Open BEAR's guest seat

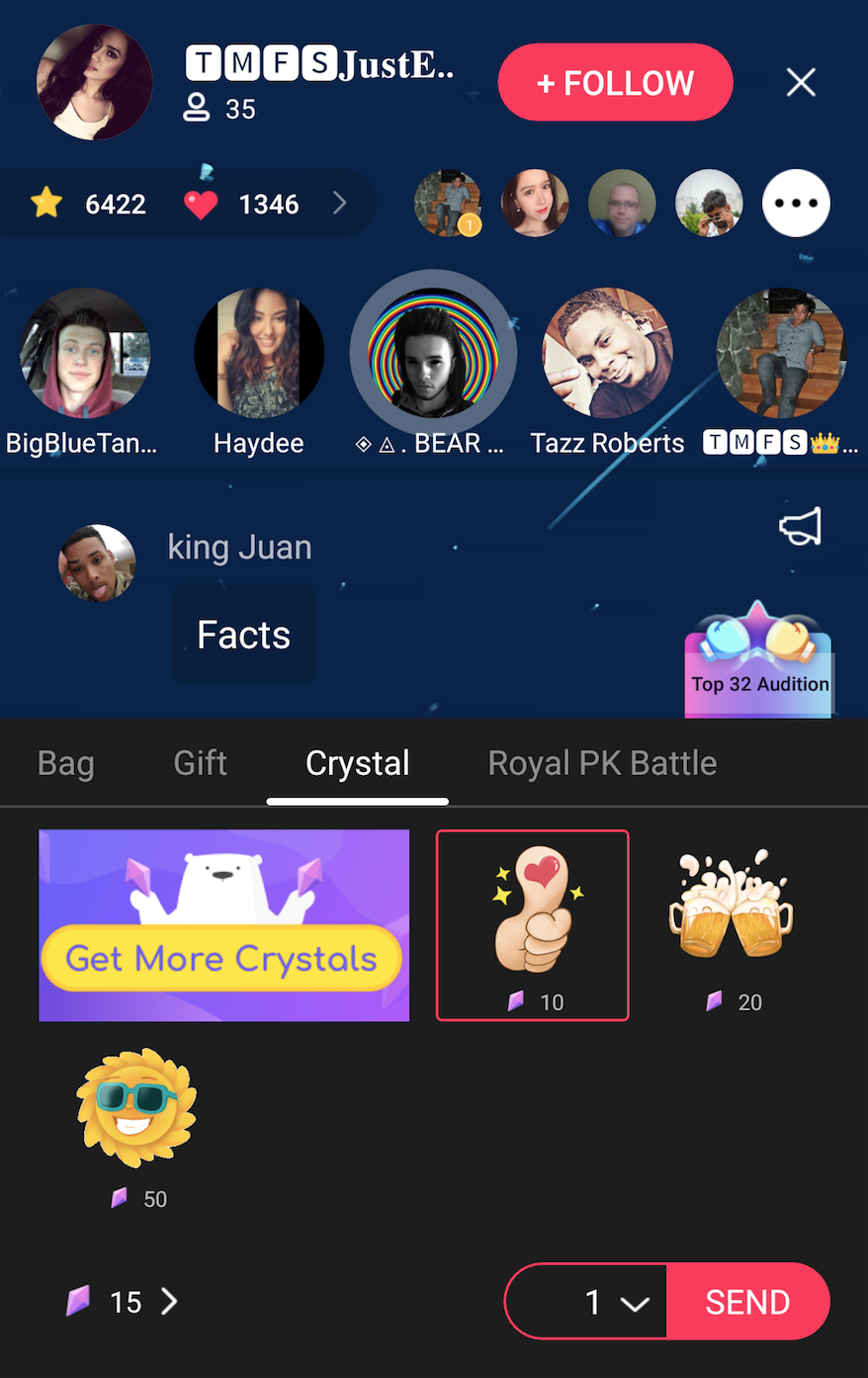coord(432,354)
